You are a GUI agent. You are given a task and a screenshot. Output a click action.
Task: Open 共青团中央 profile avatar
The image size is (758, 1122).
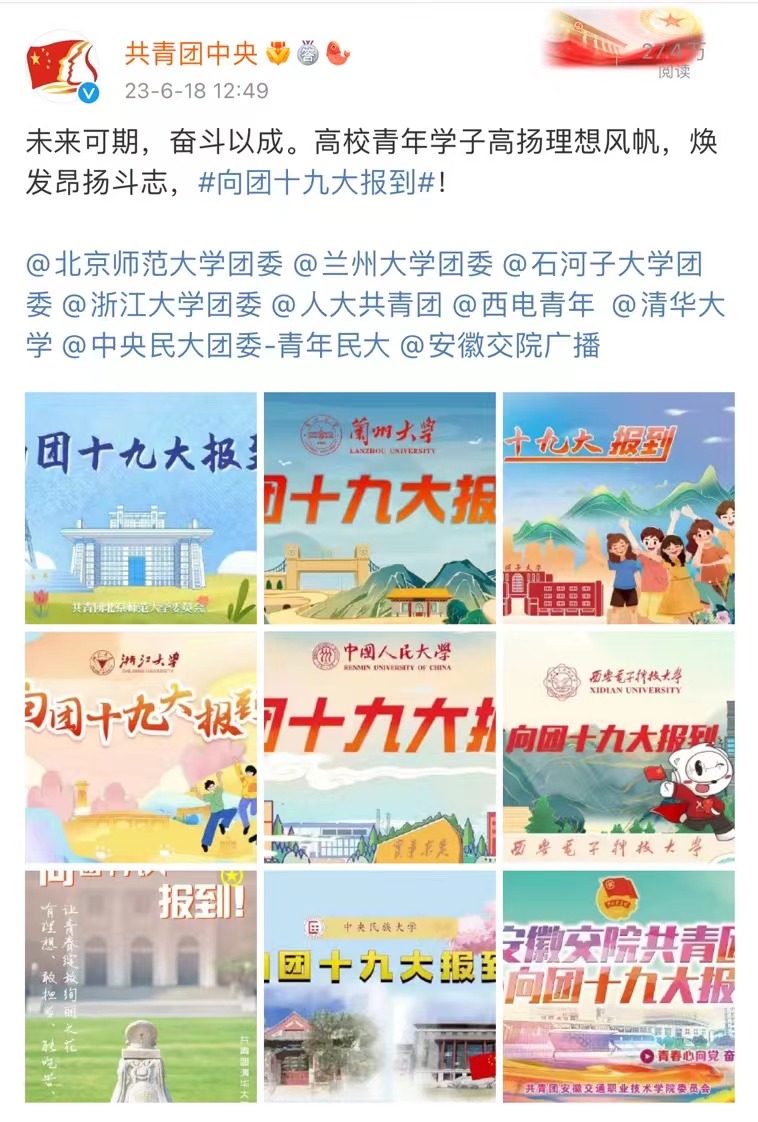[62, 66]
